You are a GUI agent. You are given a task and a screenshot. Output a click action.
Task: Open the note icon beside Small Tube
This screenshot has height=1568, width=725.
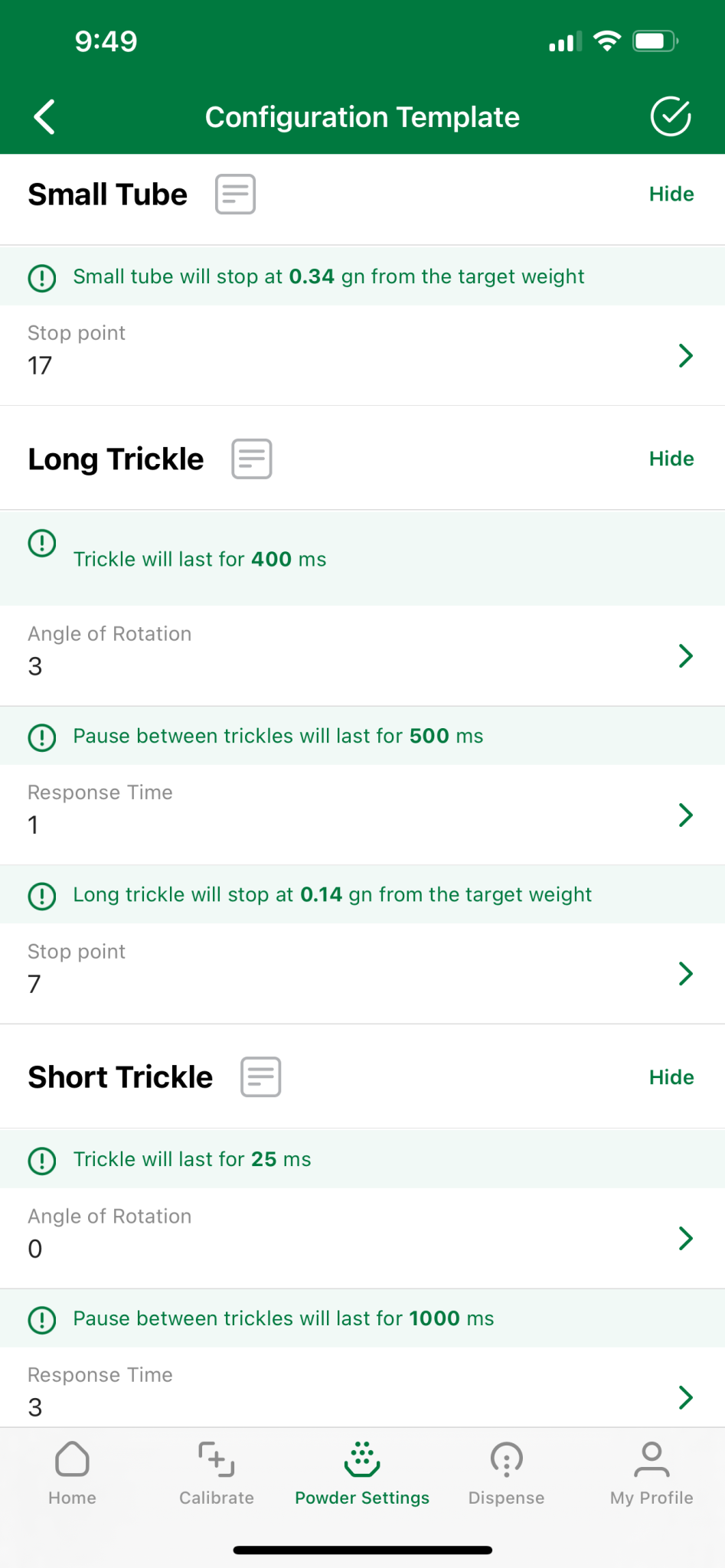[235, 194]
